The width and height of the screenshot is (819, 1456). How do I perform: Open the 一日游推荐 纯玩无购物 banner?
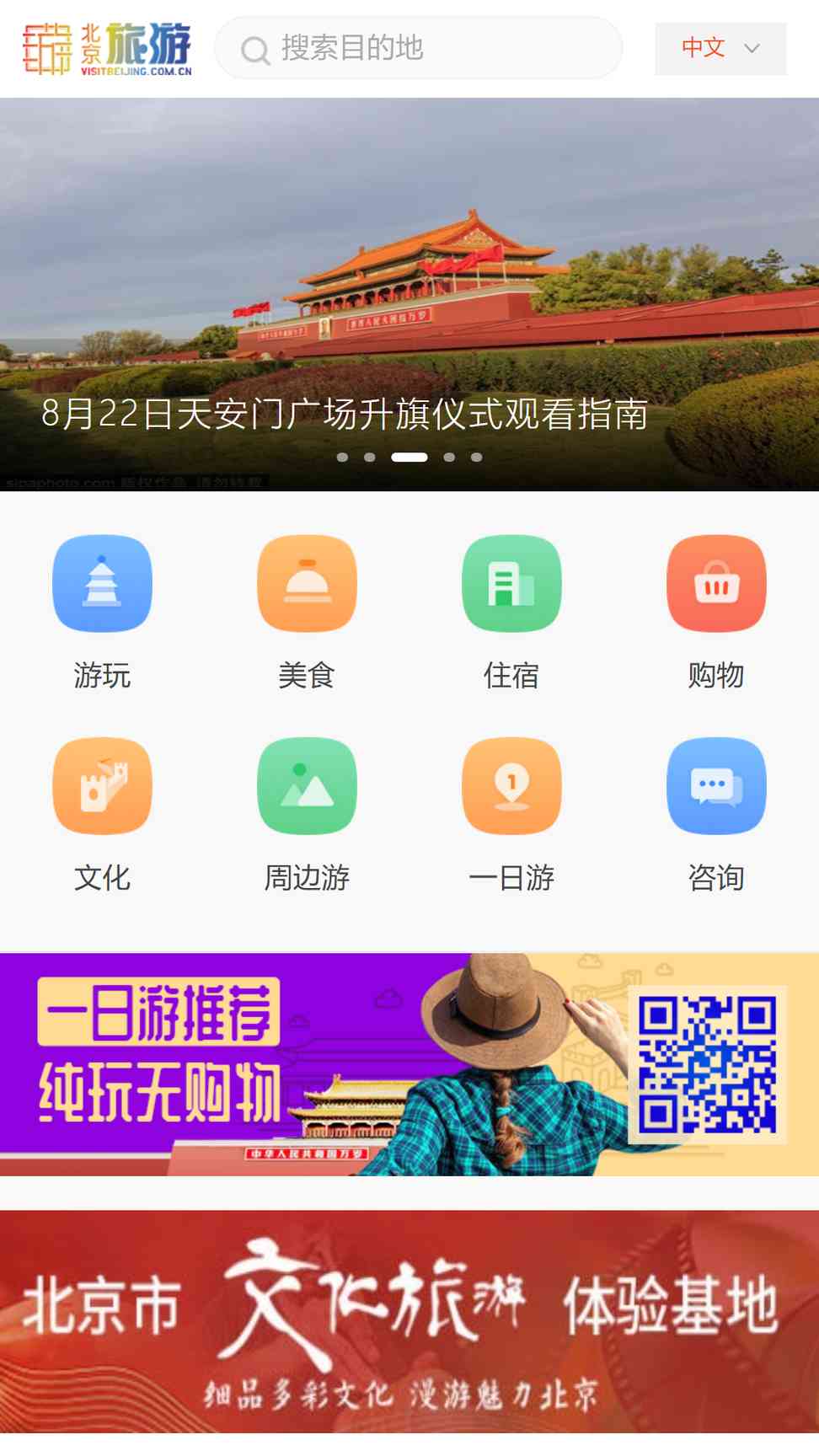pos(409,1064)
